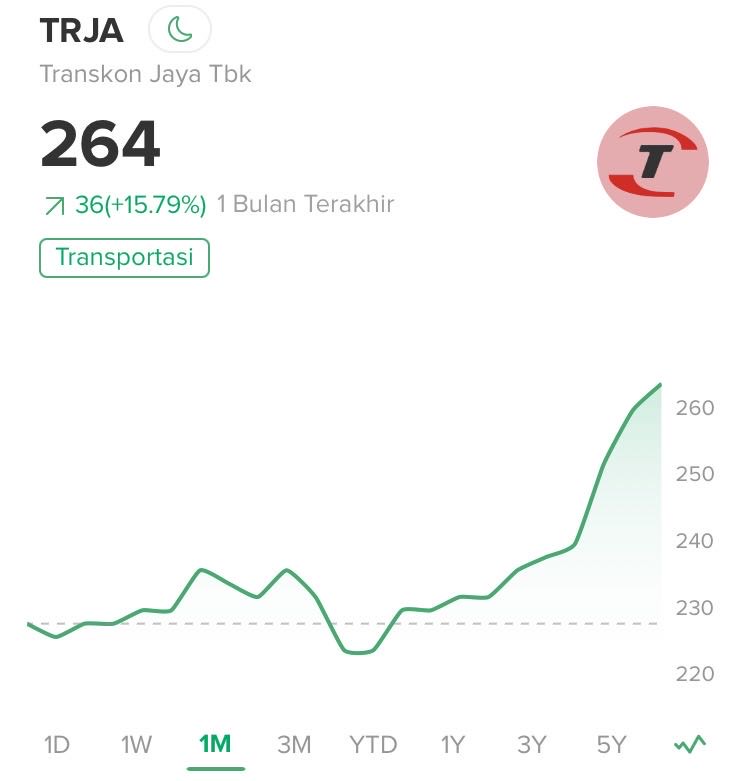
Task: Tap the green chart line at its peak
Action: (x=660, y=385)
